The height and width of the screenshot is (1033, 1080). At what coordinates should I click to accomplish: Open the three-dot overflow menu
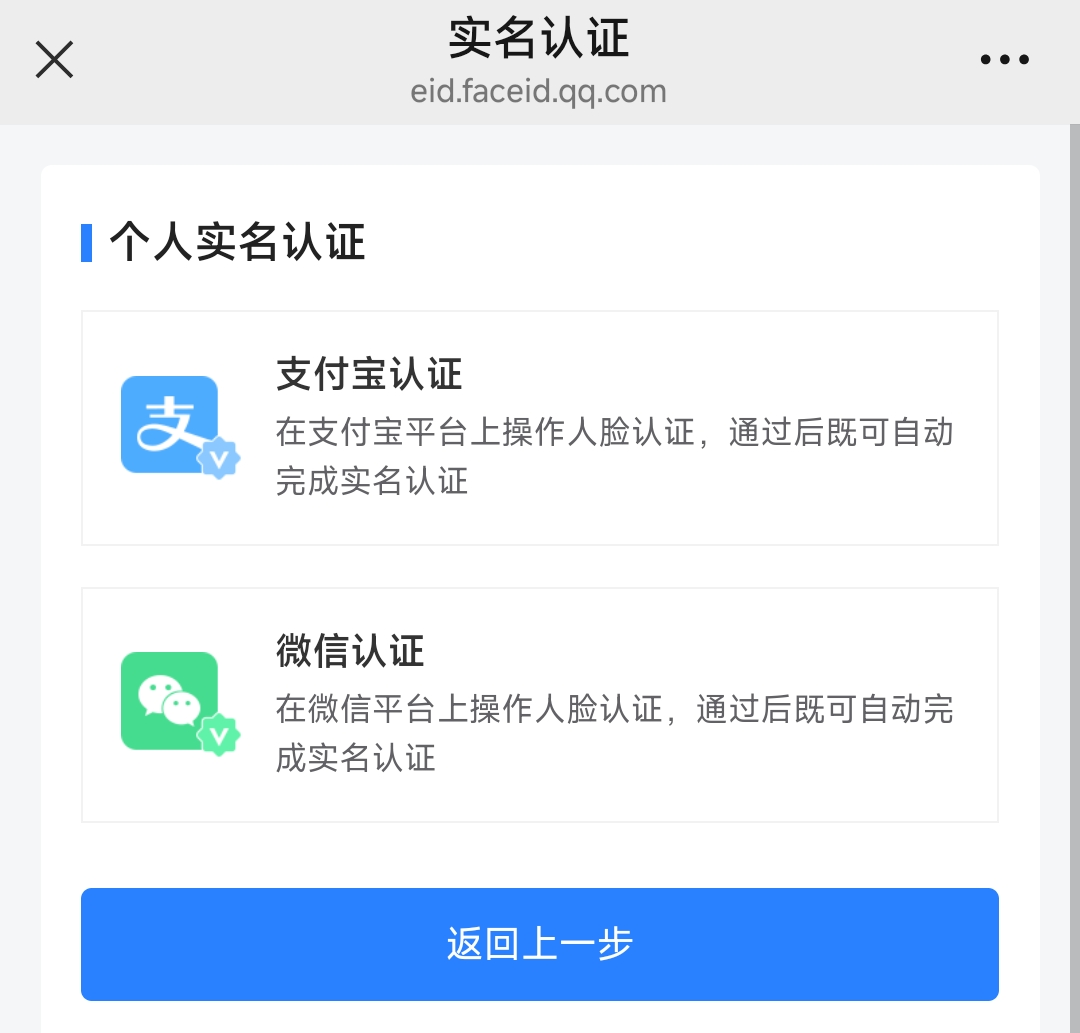tap(1004, 60)
